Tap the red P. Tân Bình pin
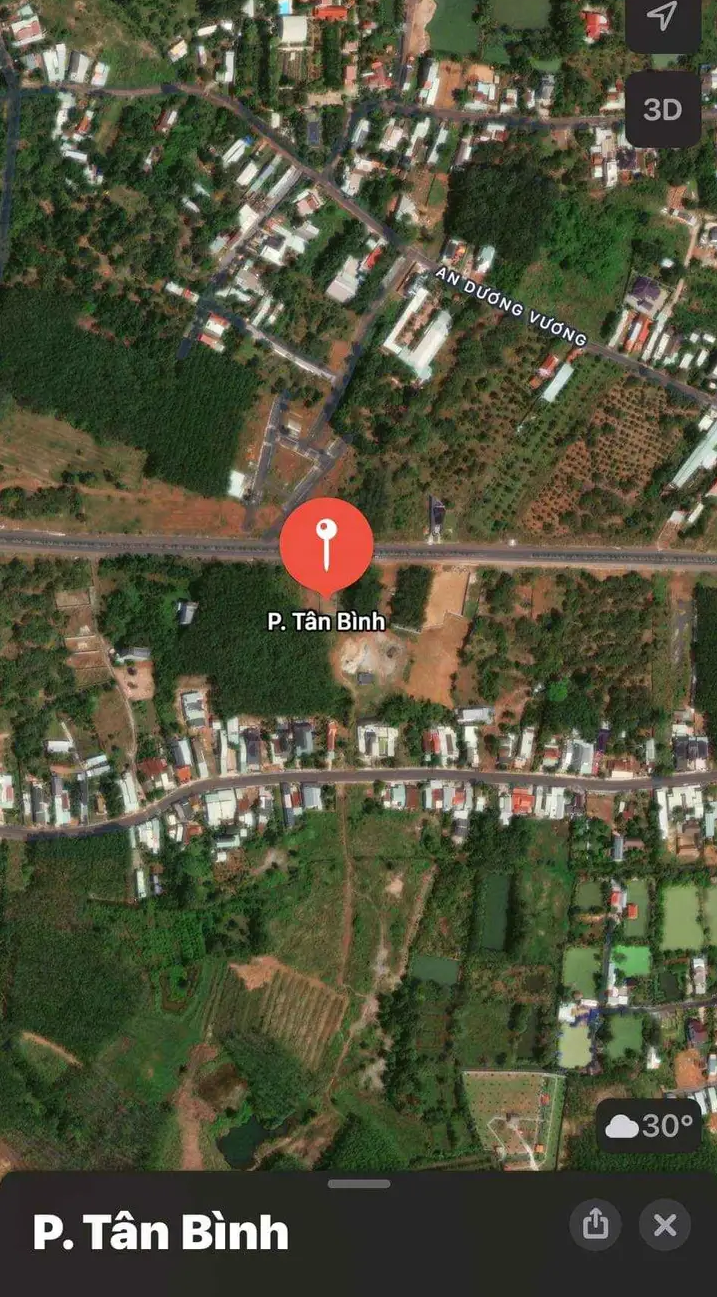This screenshot has width=717, height=1297. (326, 544)
